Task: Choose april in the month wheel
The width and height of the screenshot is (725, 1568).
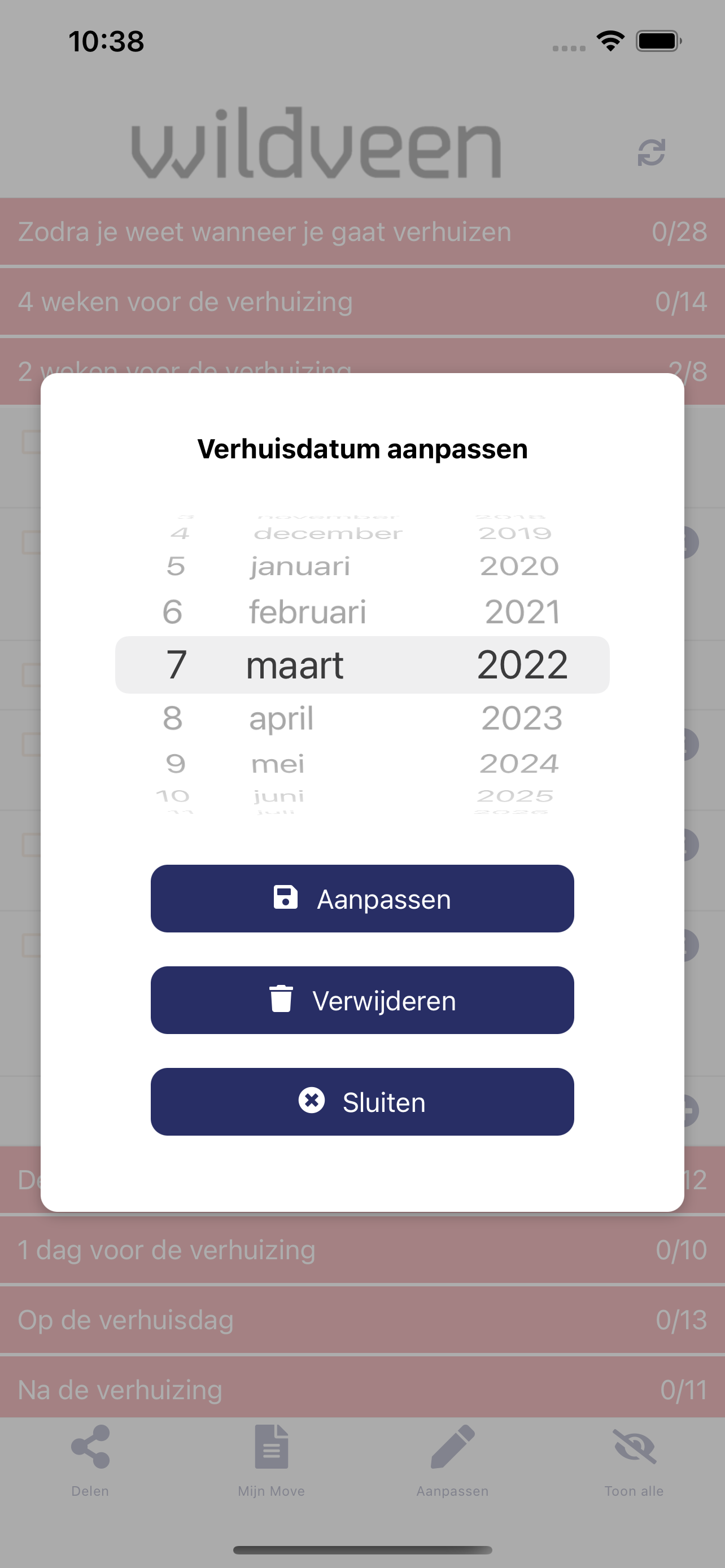Action: (x=281, y=719)
